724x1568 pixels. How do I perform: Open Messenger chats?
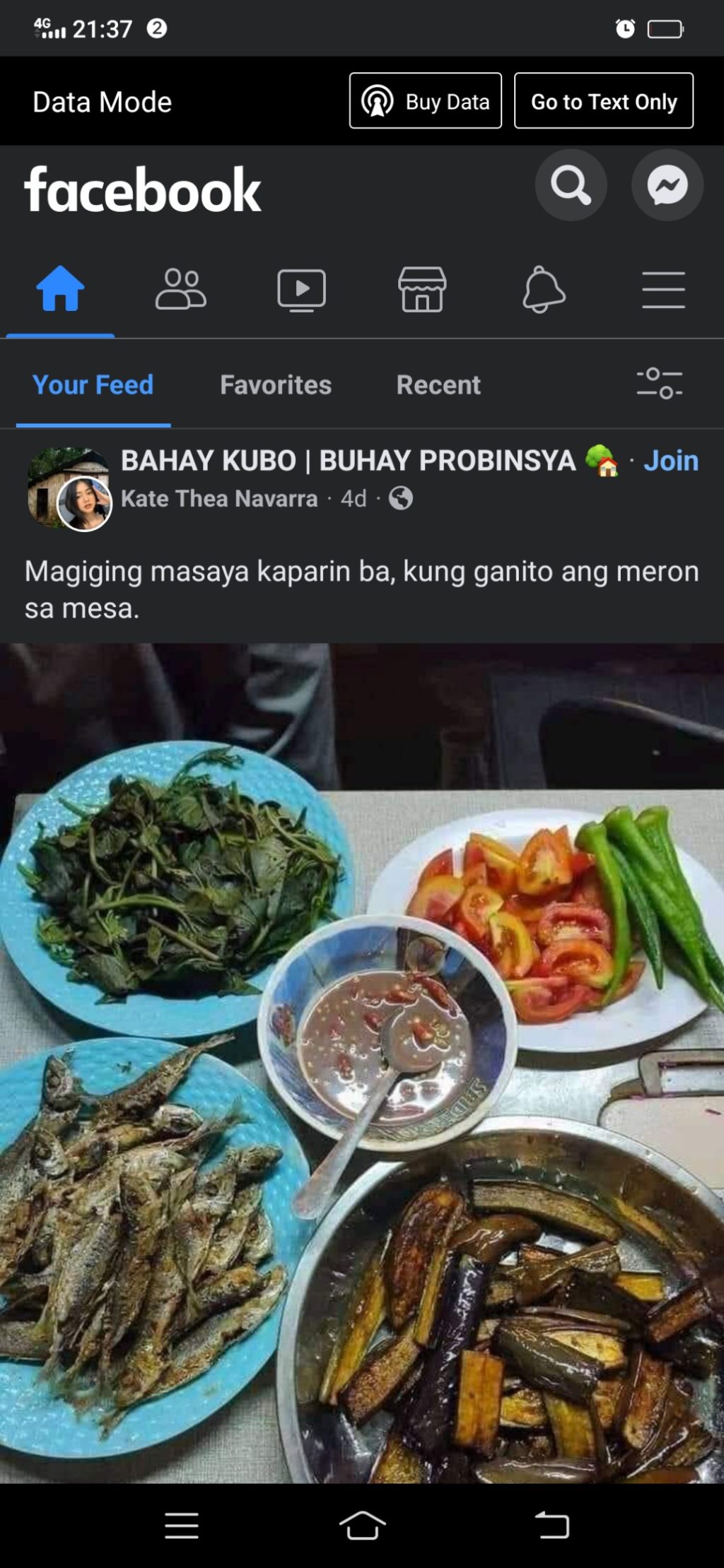pyautogui.click(x=667, y=185)
